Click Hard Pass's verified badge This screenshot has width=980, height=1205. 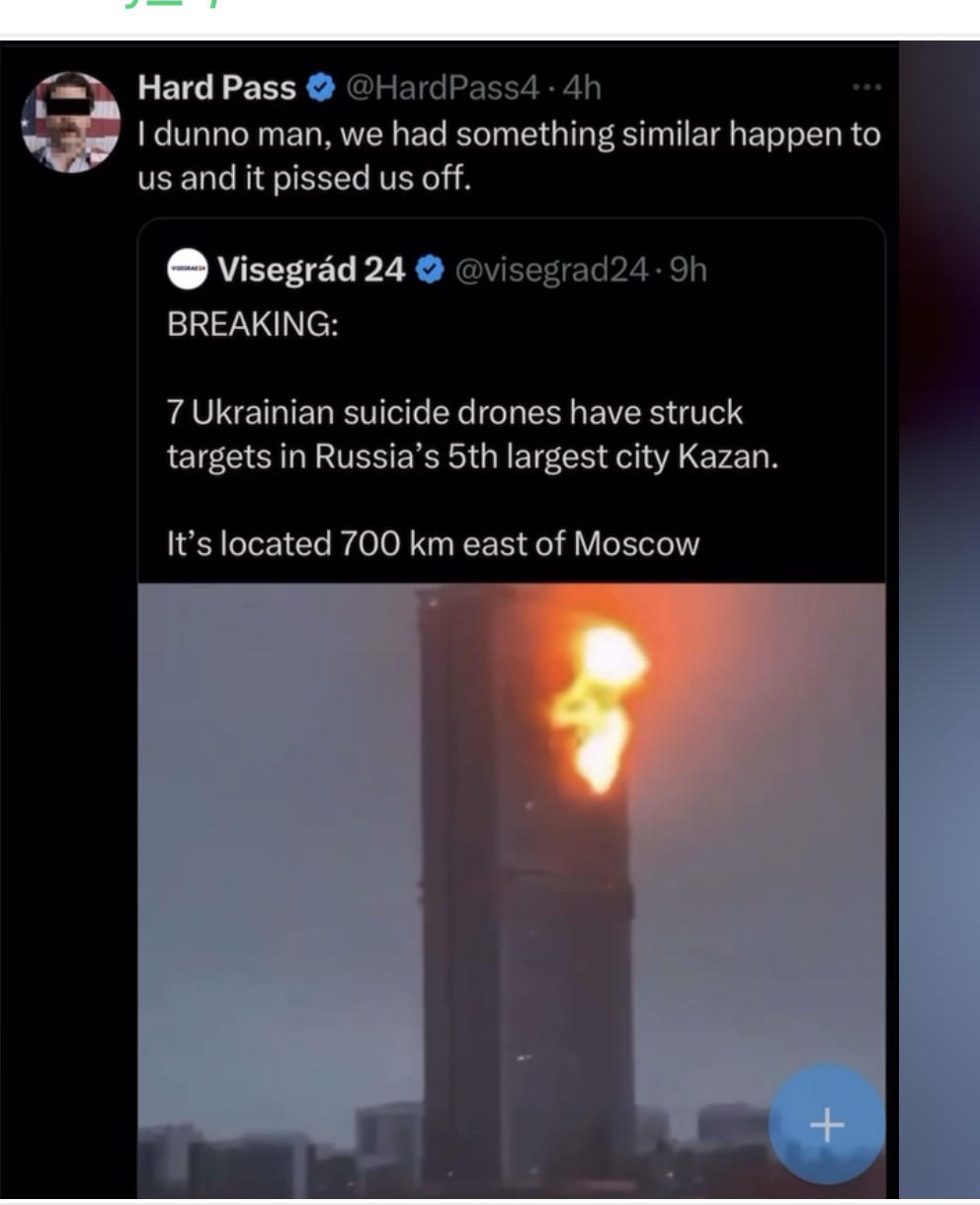coord(318,89)
